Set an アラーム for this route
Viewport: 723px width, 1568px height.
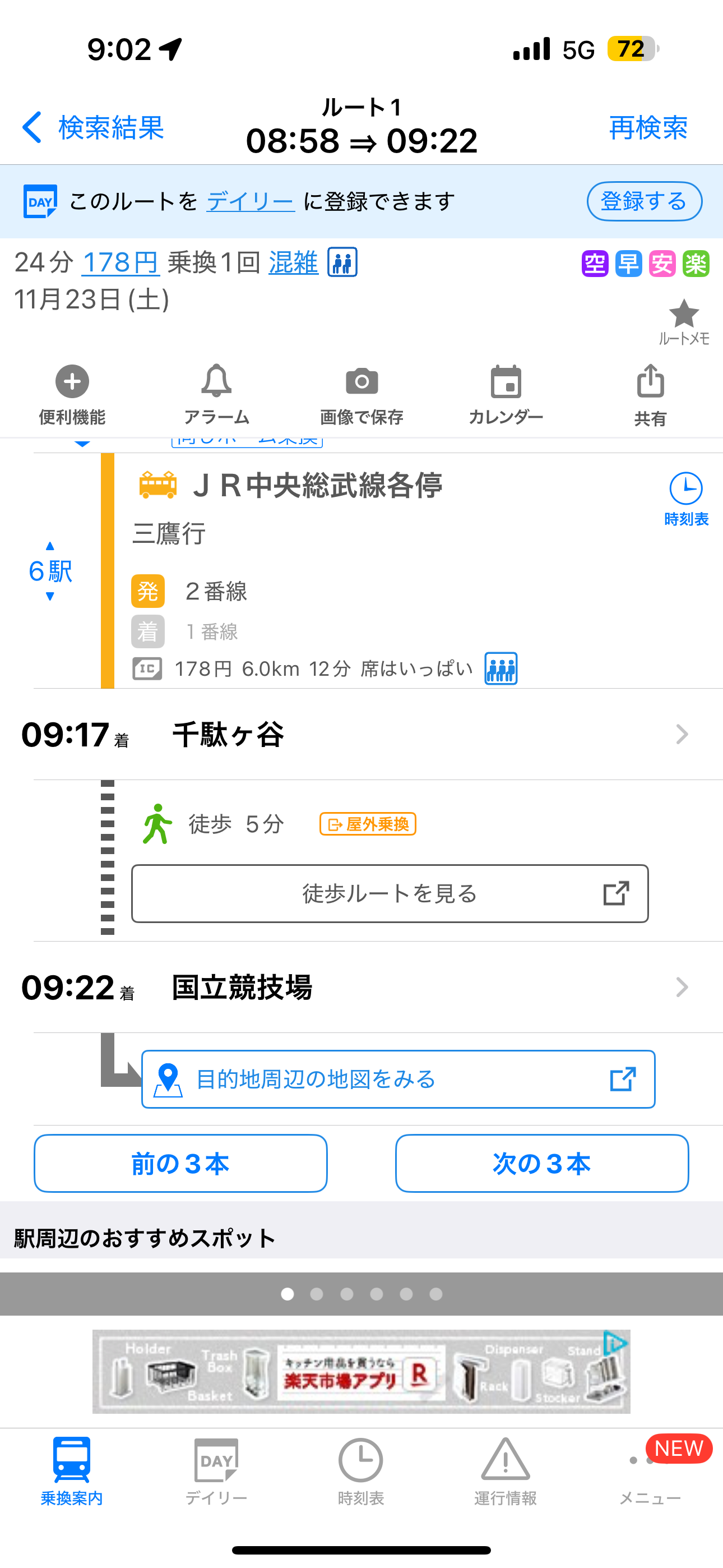pos(217,394)
